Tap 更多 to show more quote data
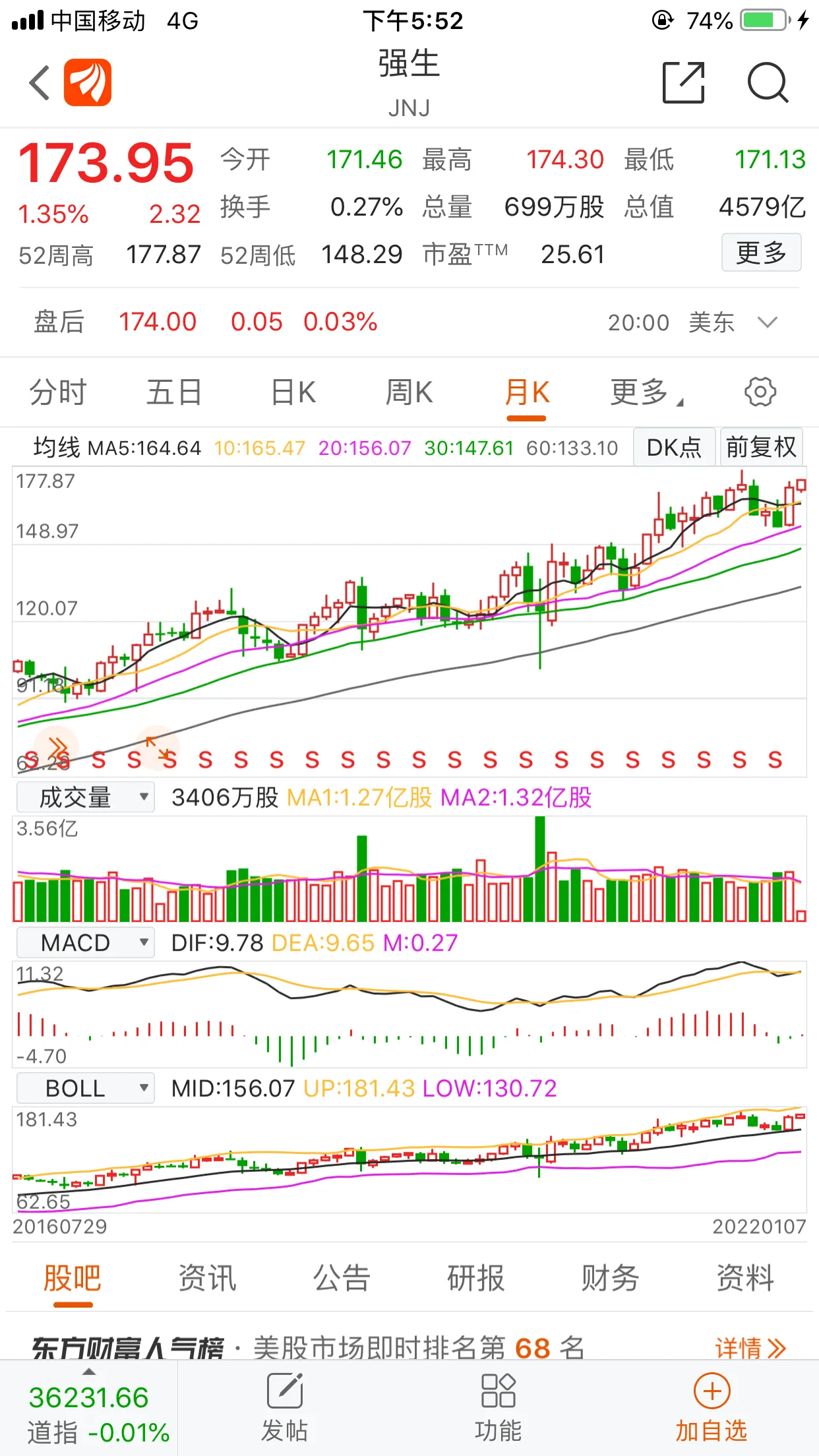Viewport: 819px width, 1456px height. coord(761,253)
